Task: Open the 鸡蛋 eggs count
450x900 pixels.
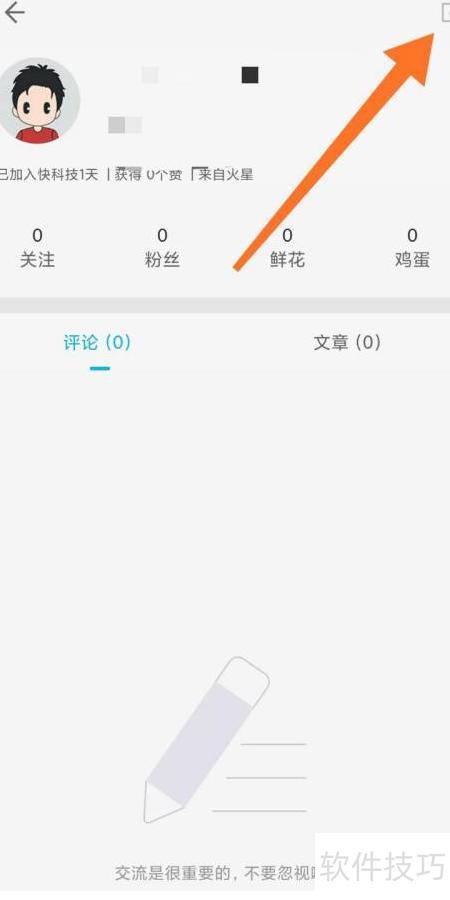Action: click(412, 248)
